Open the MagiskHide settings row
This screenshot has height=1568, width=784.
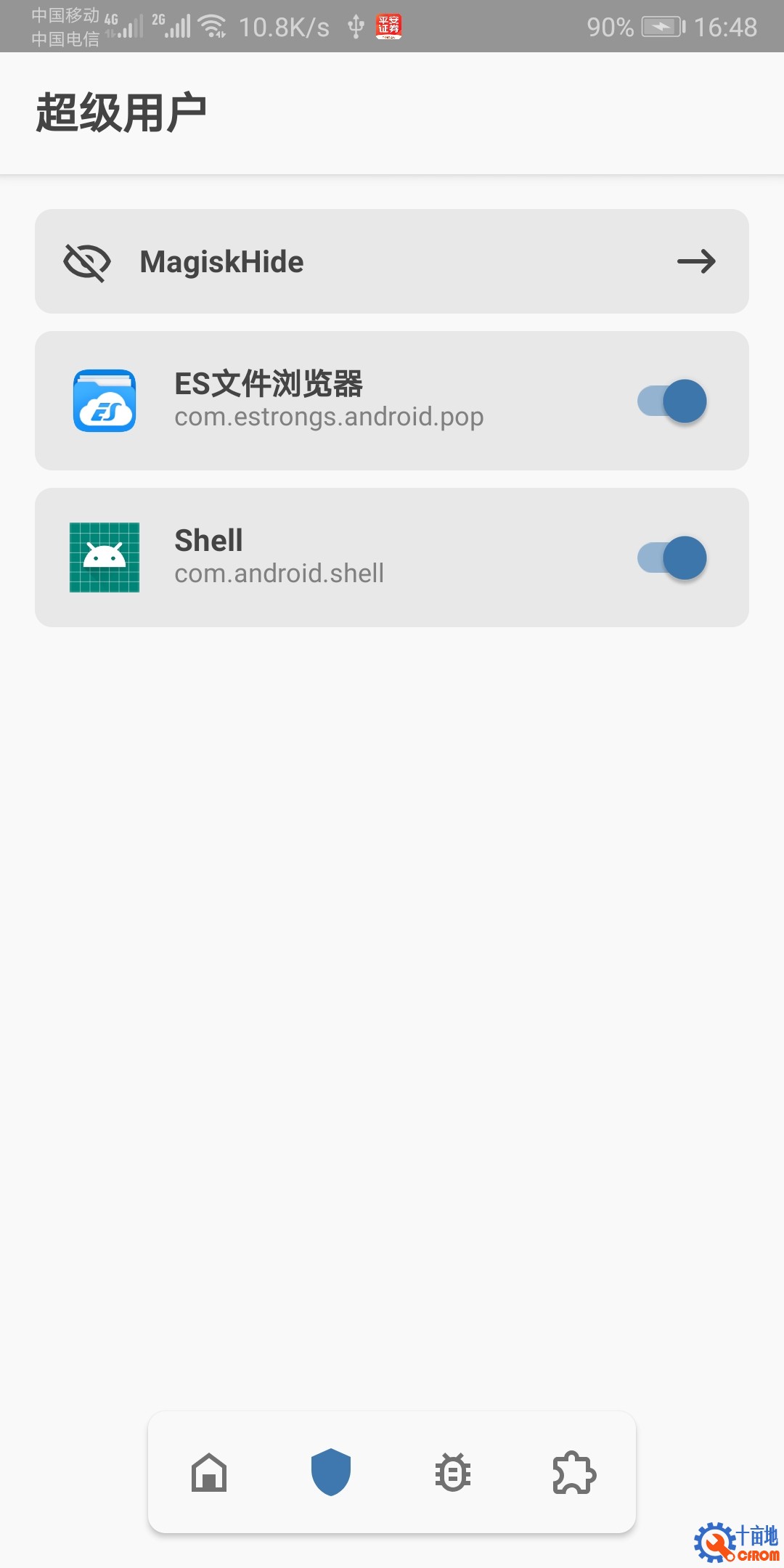(392, 261)
